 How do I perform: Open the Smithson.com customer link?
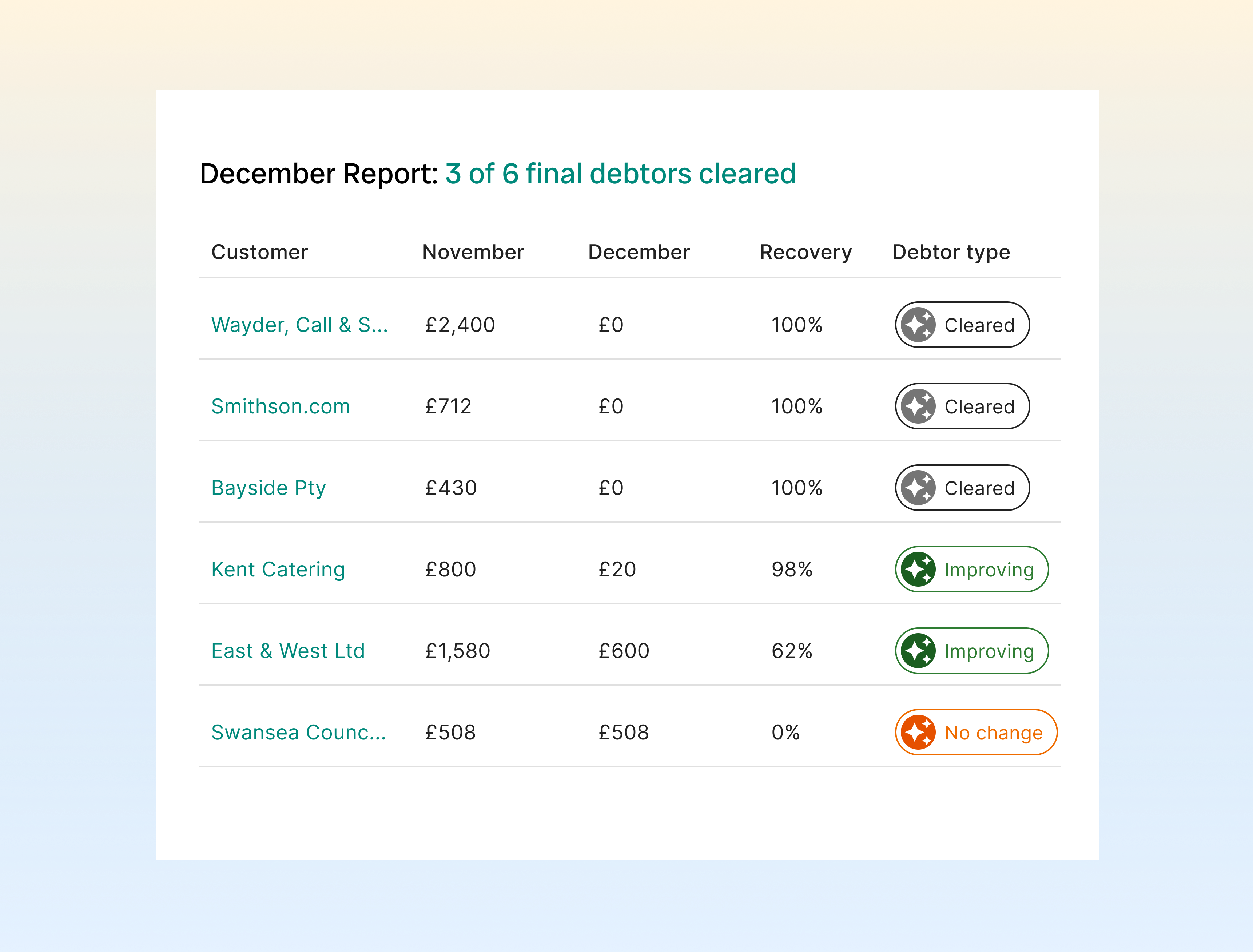[x=281, y=406]
